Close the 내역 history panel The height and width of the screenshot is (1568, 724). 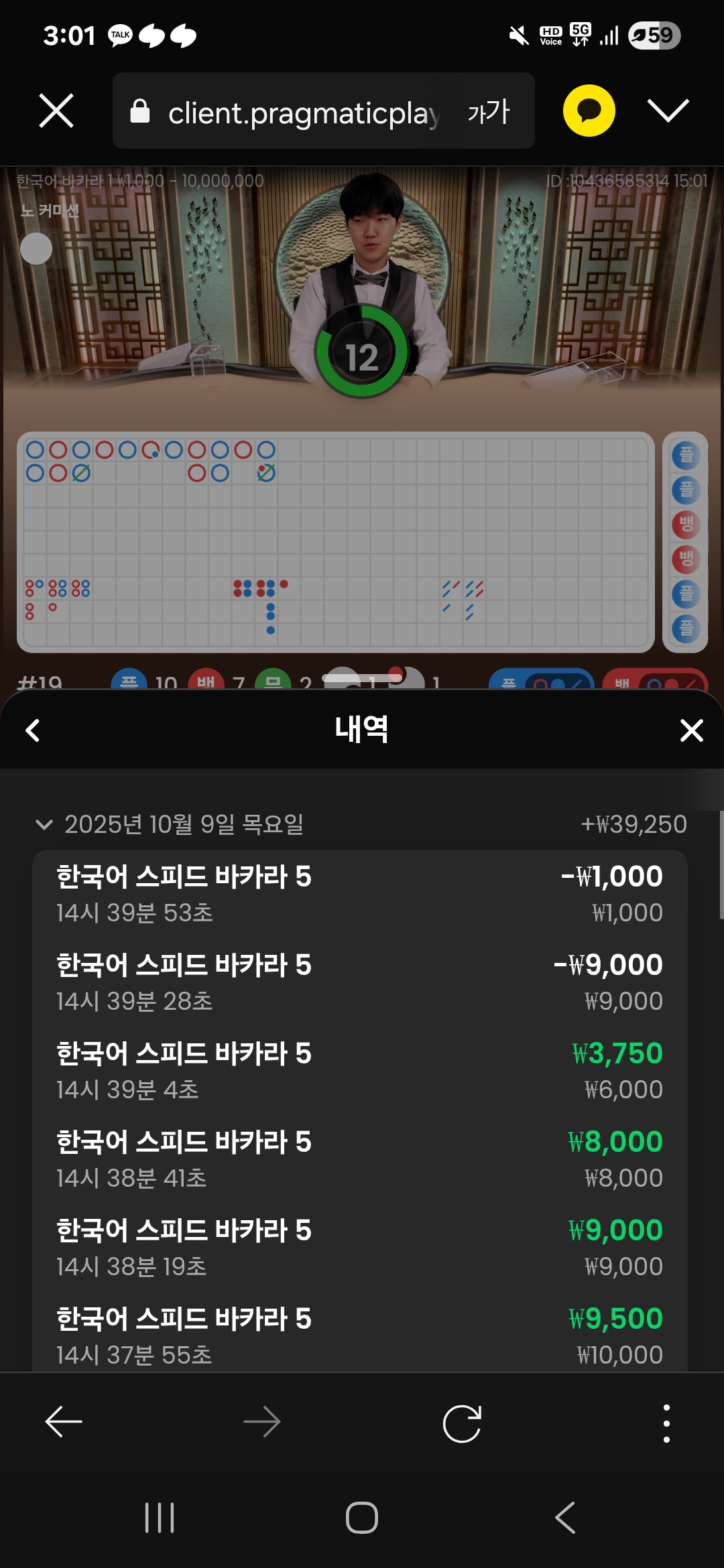tap(691, 730)
